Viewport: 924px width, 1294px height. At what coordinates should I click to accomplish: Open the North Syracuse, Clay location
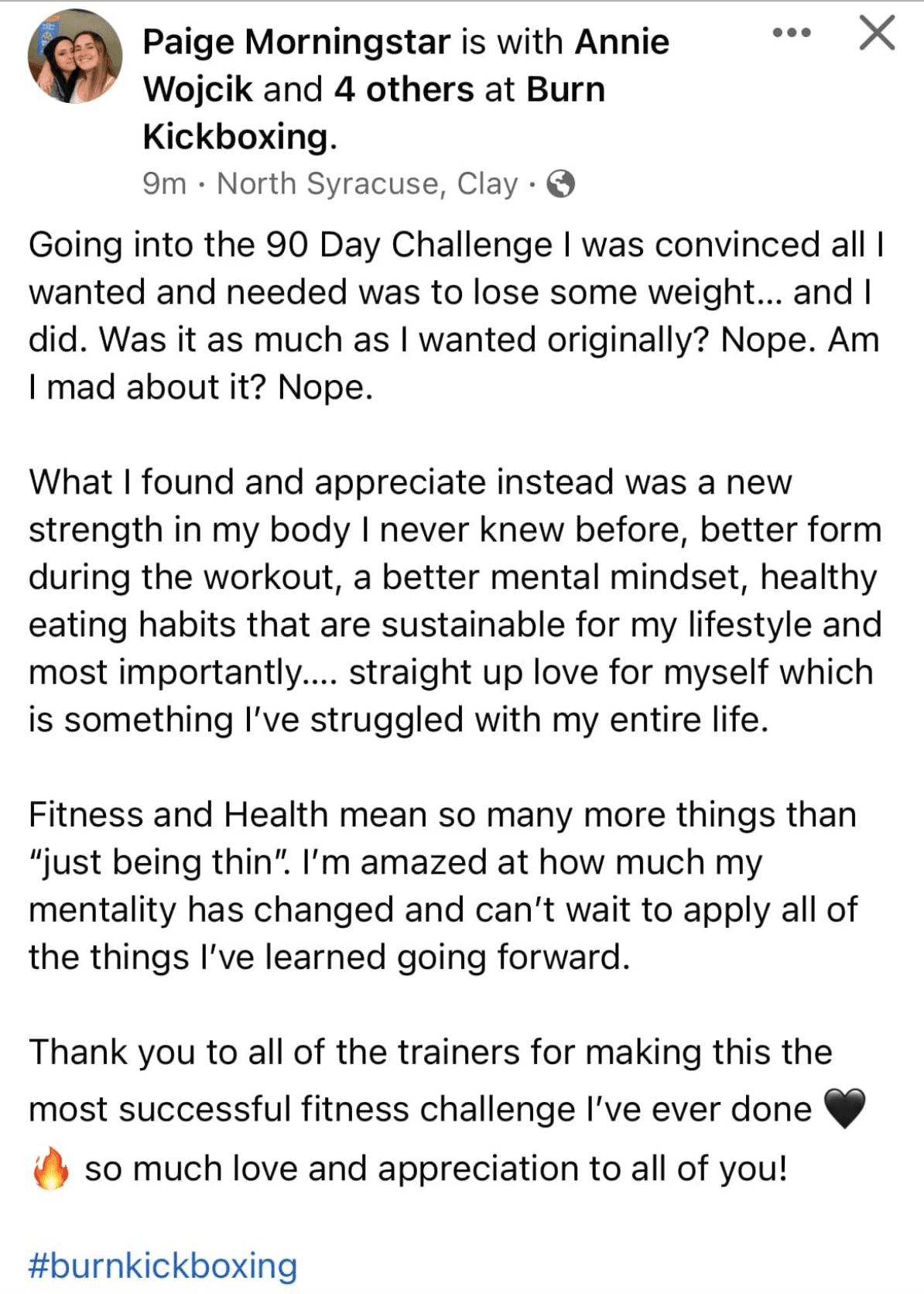[x=367, y=184]
